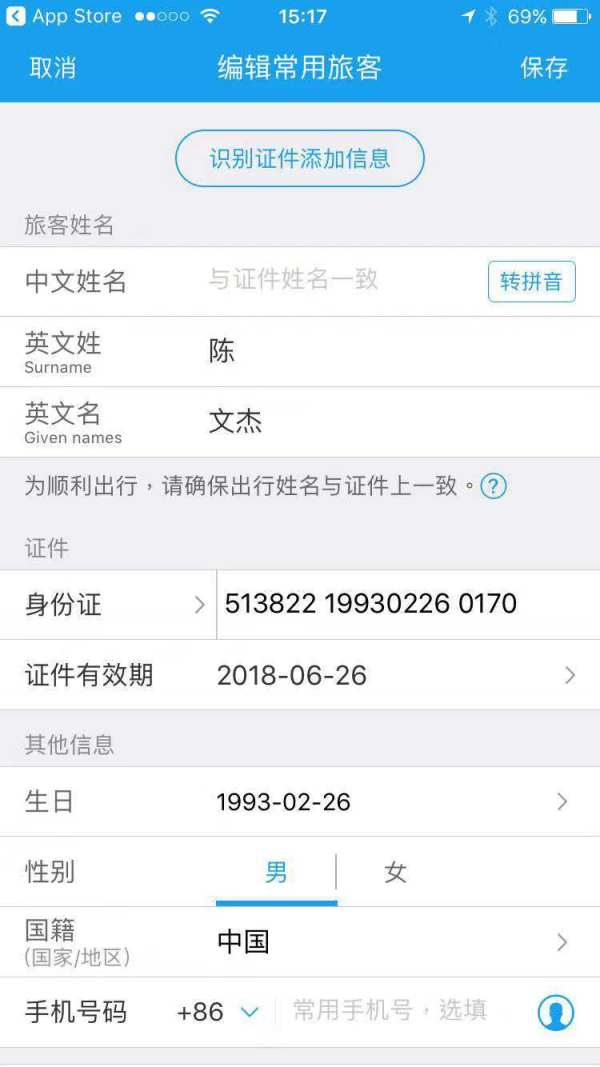Select 男 as gender

(276, 873)
